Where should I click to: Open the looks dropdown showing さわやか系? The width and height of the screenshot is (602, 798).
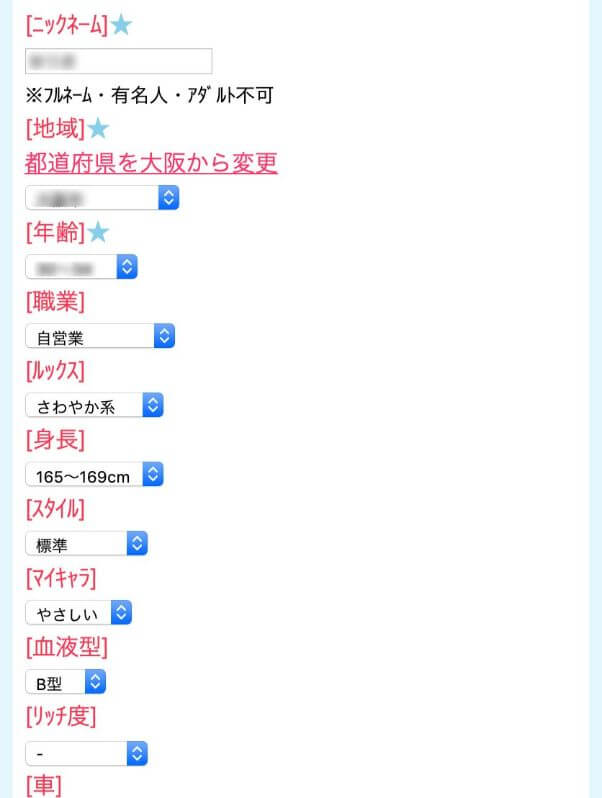pyautogui.click(x=94, y=406)
